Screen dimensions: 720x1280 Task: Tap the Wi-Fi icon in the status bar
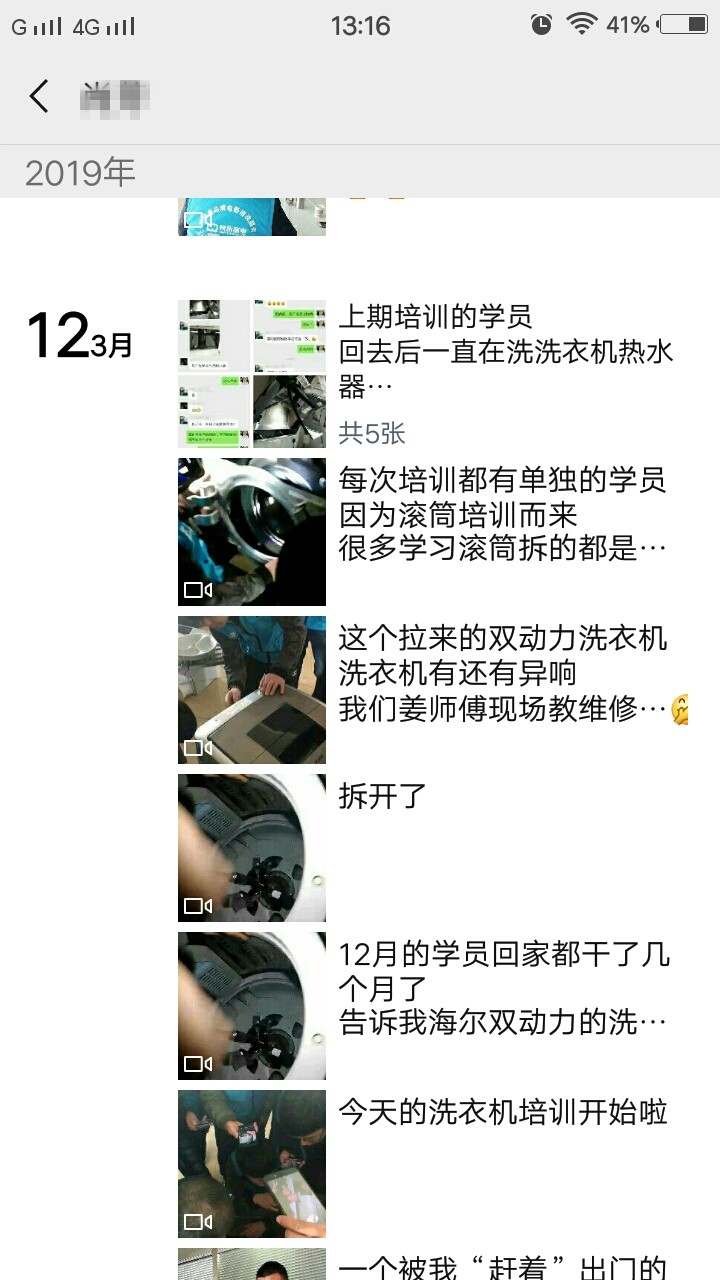pos(580,25)
